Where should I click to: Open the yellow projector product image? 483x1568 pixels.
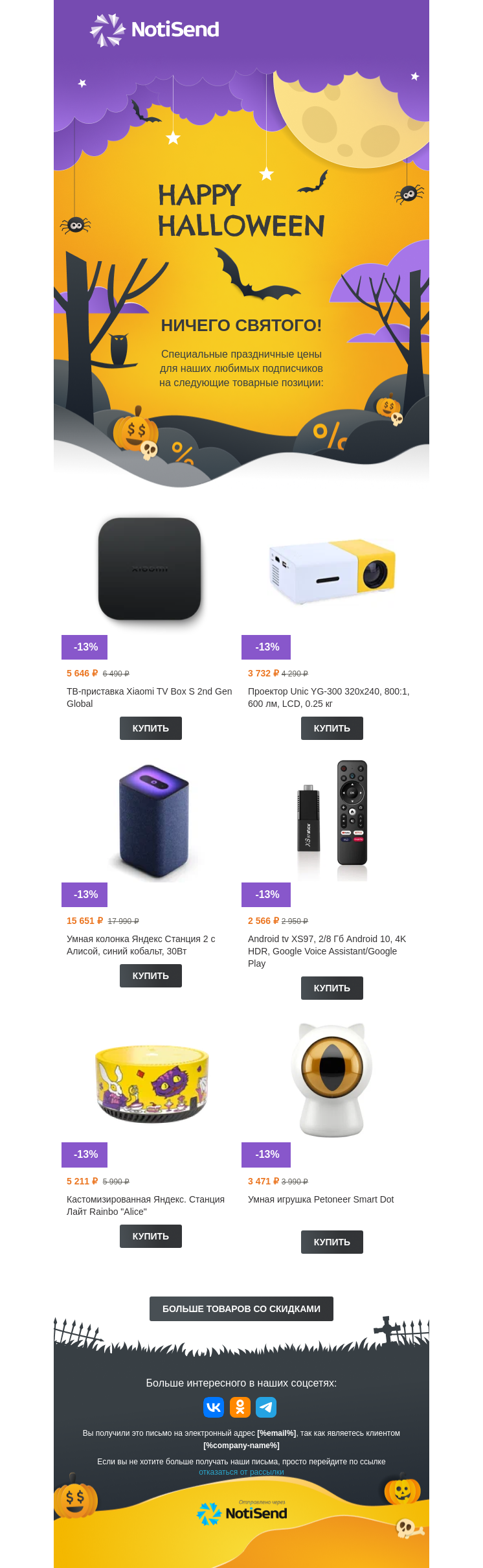click(x=331, y=570)
